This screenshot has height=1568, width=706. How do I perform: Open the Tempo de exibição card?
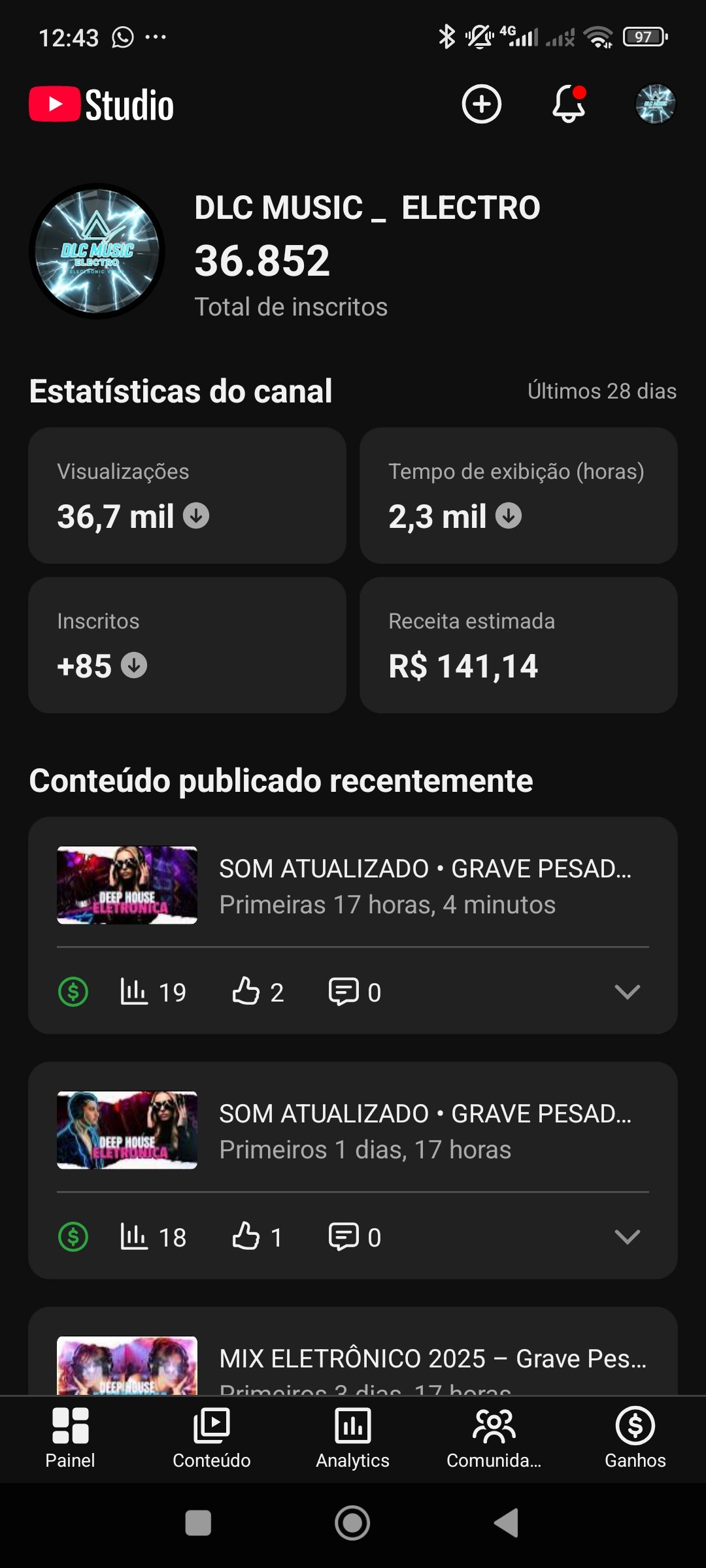[518, 495]
